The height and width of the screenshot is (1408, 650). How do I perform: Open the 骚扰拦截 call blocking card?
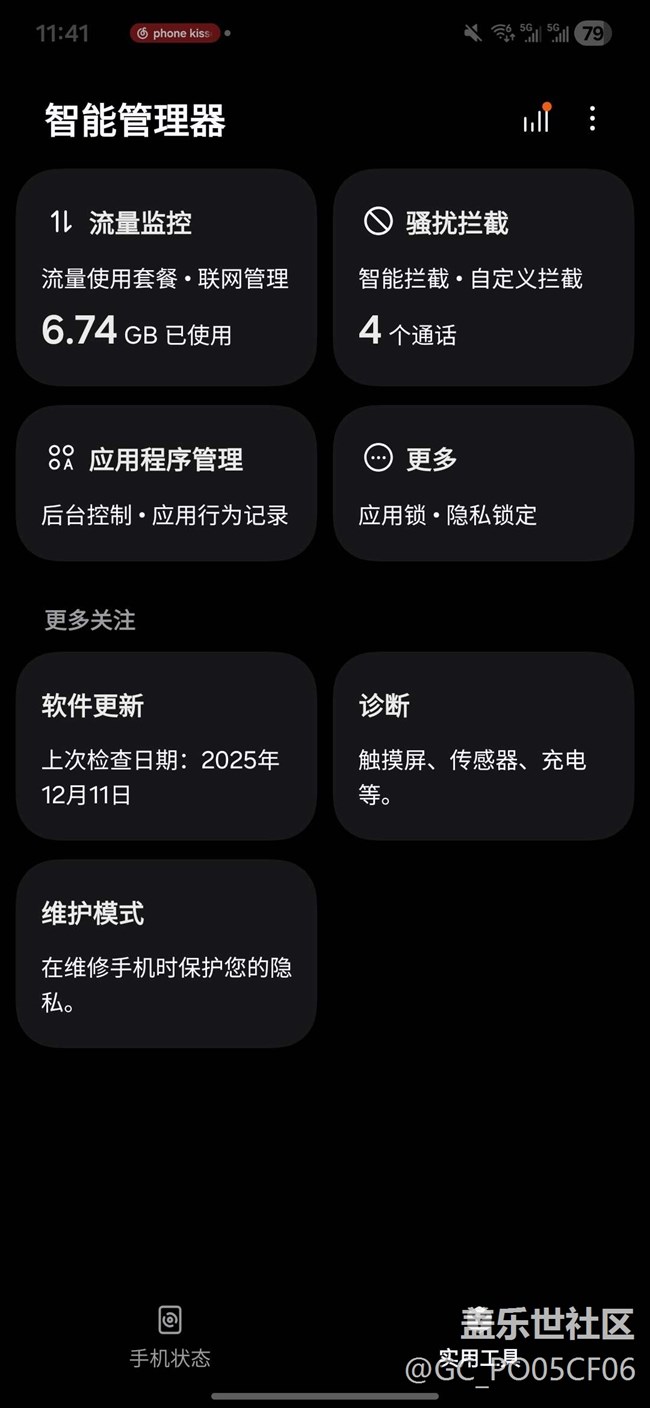(x=483, y=277)
